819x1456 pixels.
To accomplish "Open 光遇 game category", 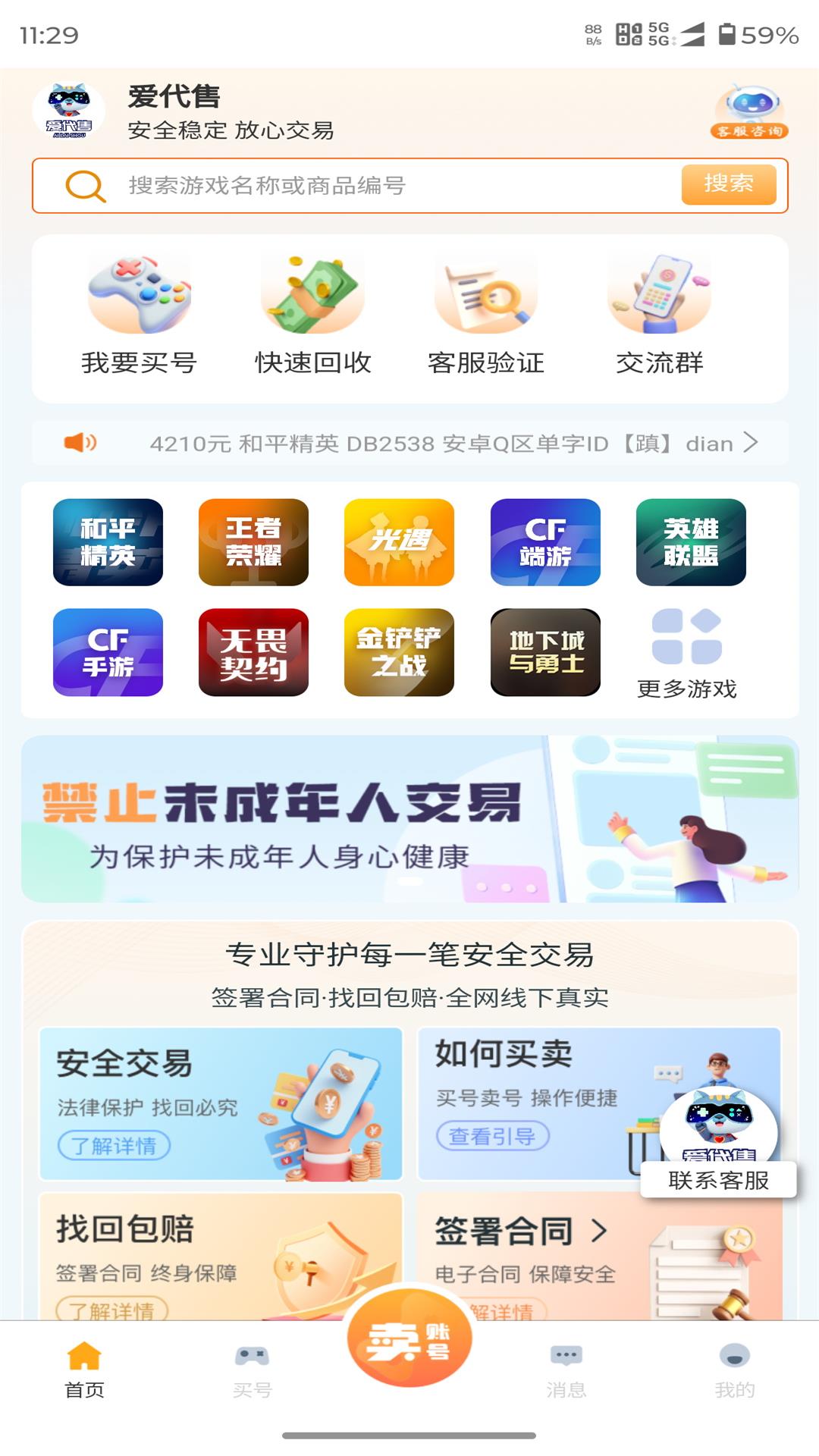I will [399, 542].
